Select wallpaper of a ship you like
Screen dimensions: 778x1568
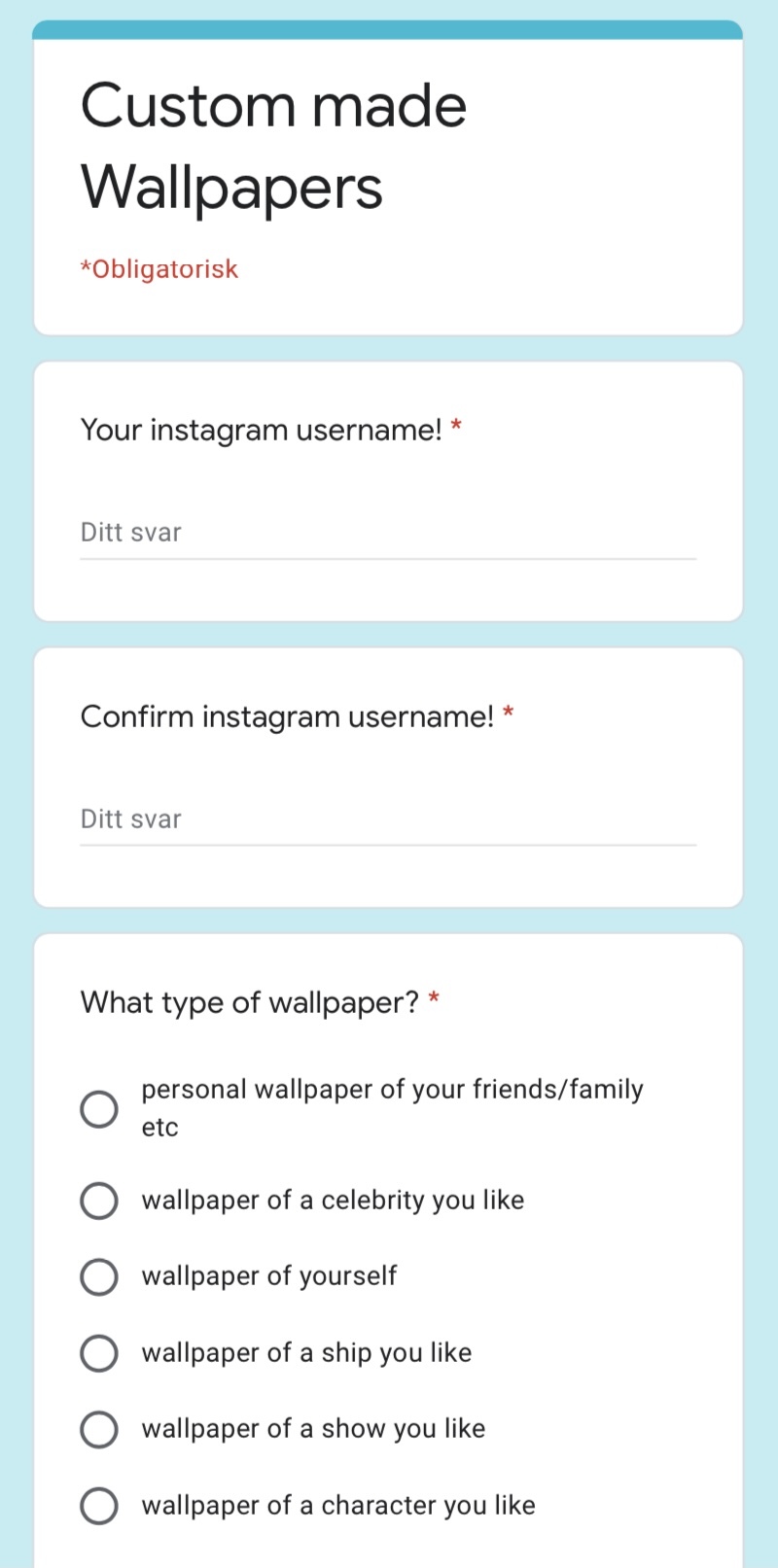(99, 1352)
